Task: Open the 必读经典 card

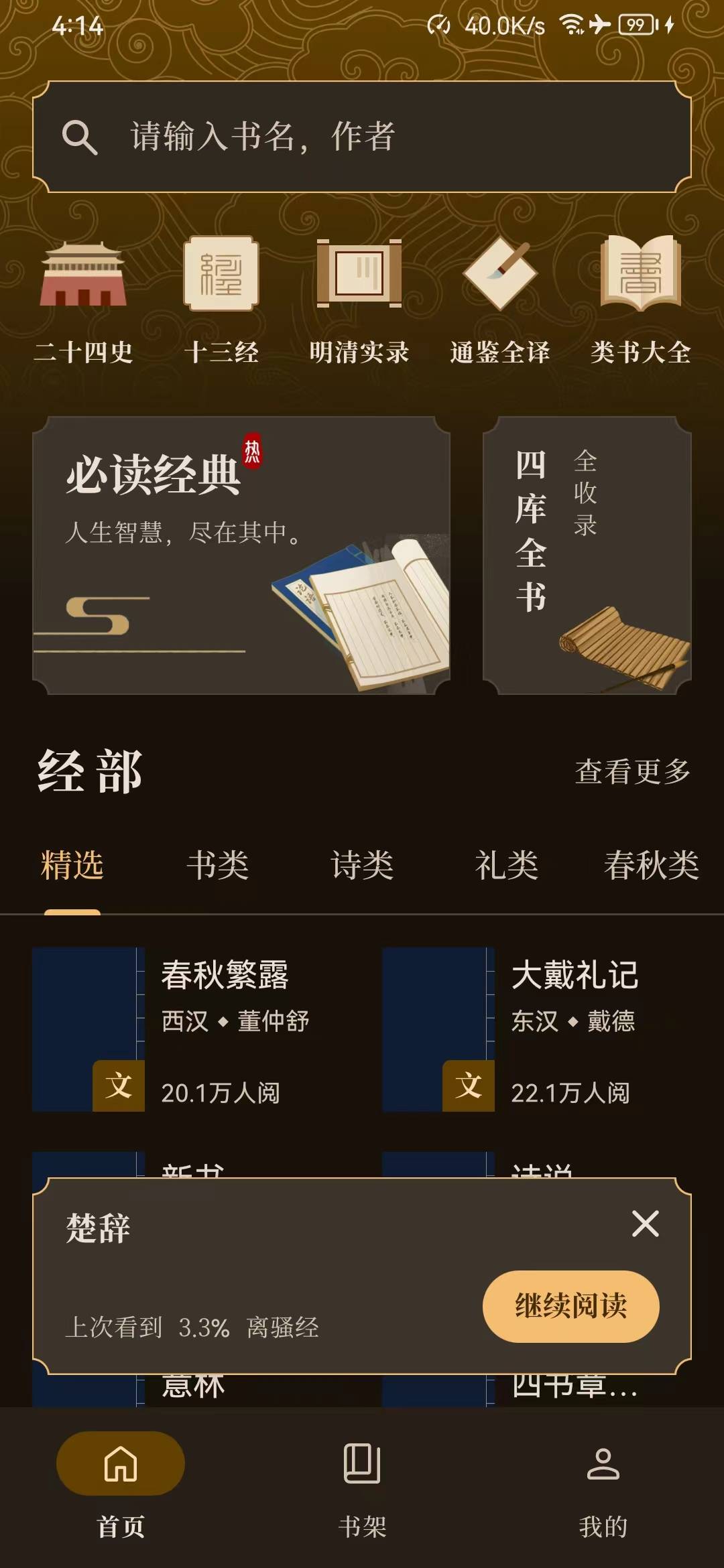Action: click(241, 555)
